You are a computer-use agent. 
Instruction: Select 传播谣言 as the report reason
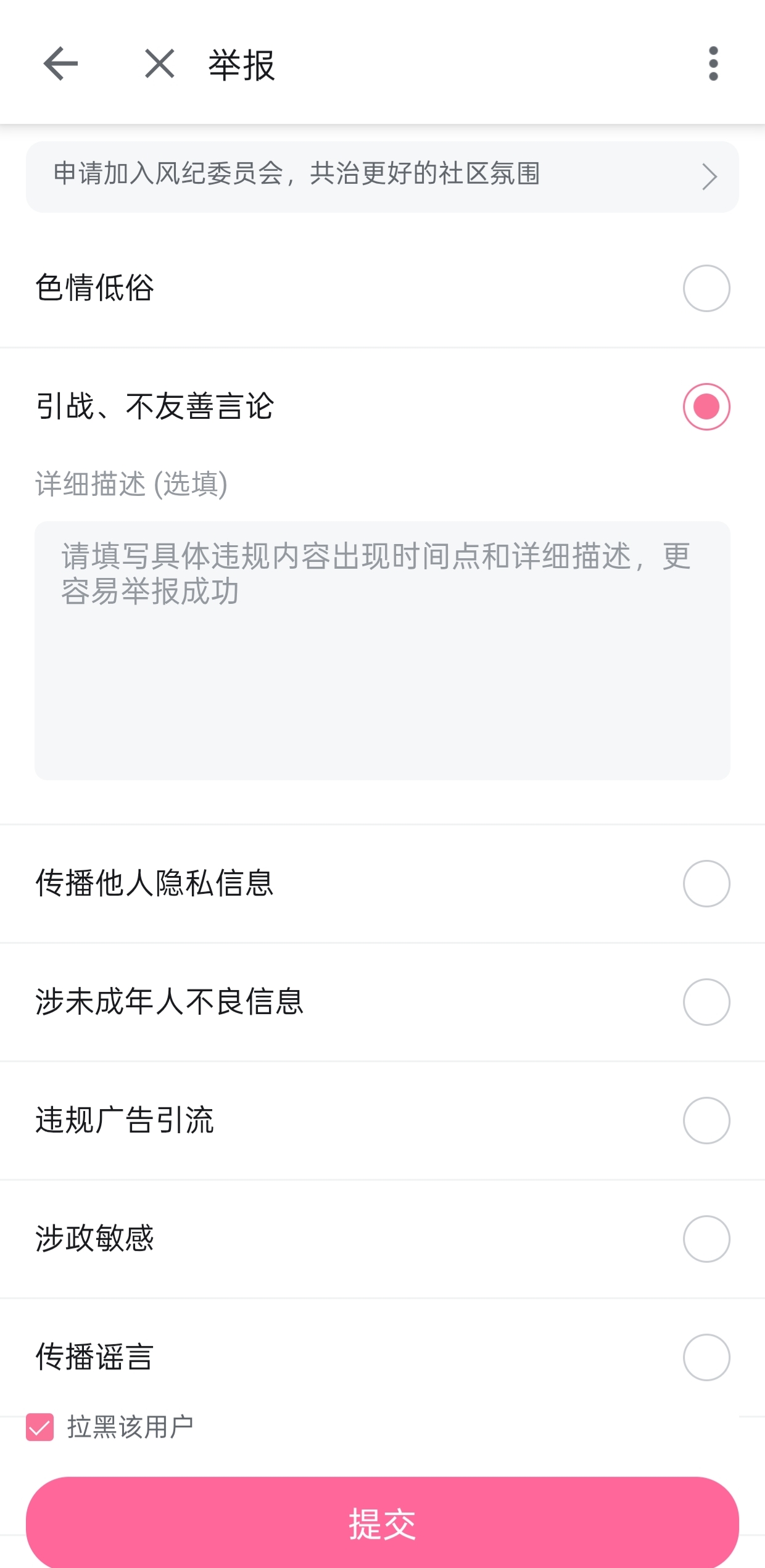pos(706,1357)
